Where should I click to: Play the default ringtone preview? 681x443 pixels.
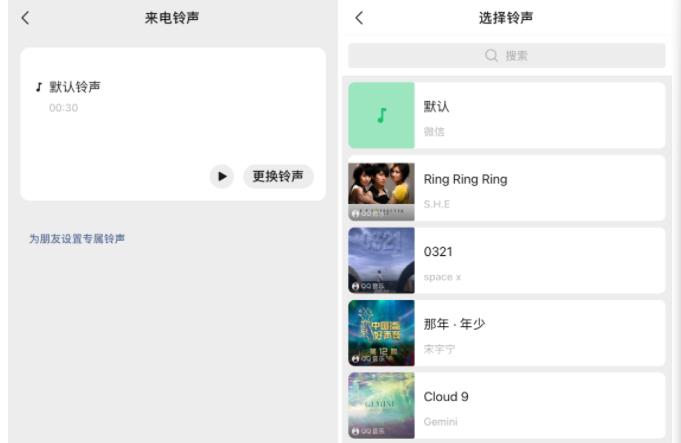point(221,176)
